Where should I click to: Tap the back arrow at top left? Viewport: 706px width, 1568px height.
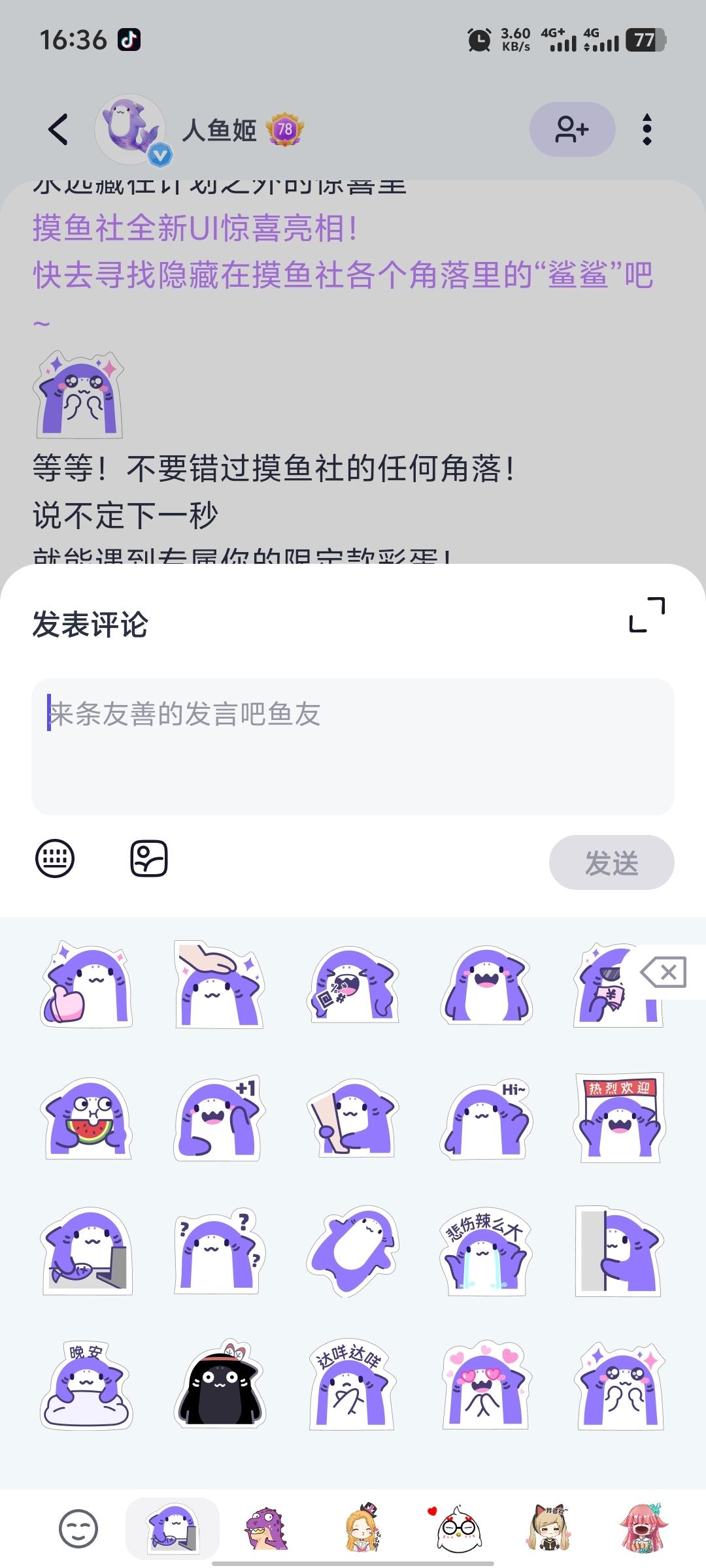pos(59,129)
